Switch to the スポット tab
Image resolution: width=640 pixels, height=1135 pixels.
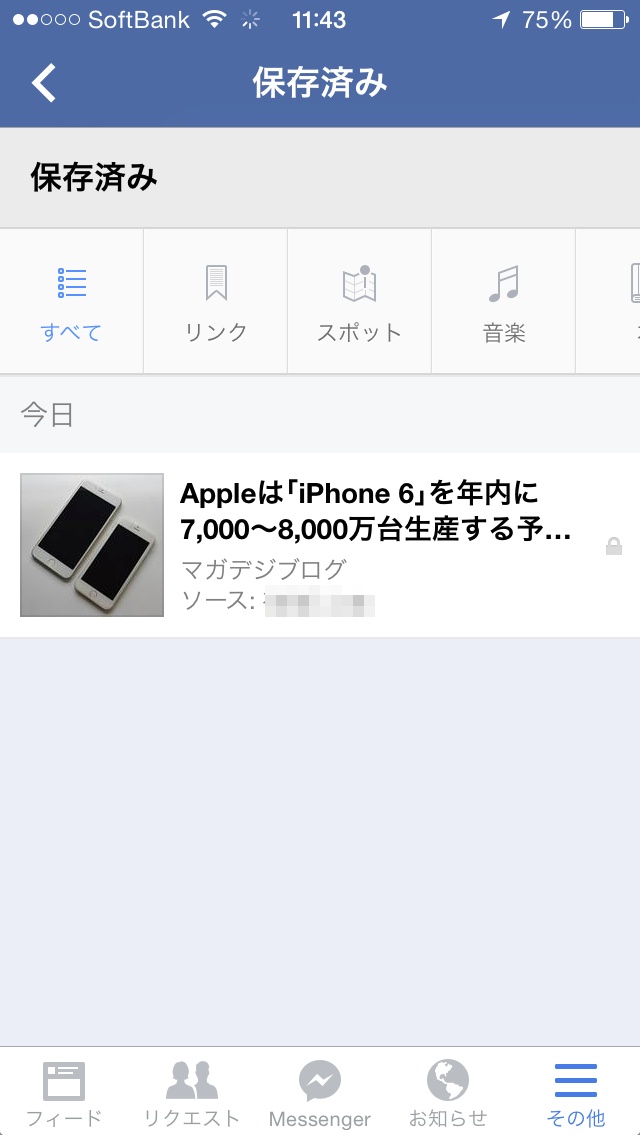360,301
